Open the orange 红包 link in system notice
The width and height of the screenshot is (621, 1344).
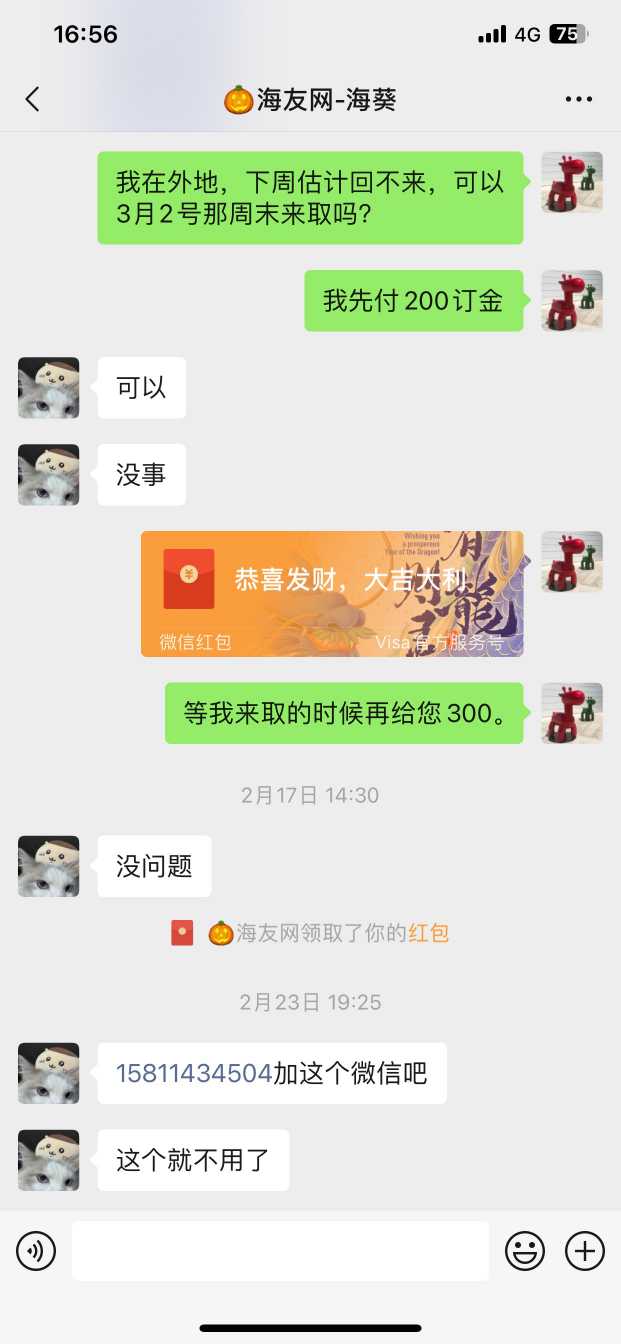pos(428,933)
